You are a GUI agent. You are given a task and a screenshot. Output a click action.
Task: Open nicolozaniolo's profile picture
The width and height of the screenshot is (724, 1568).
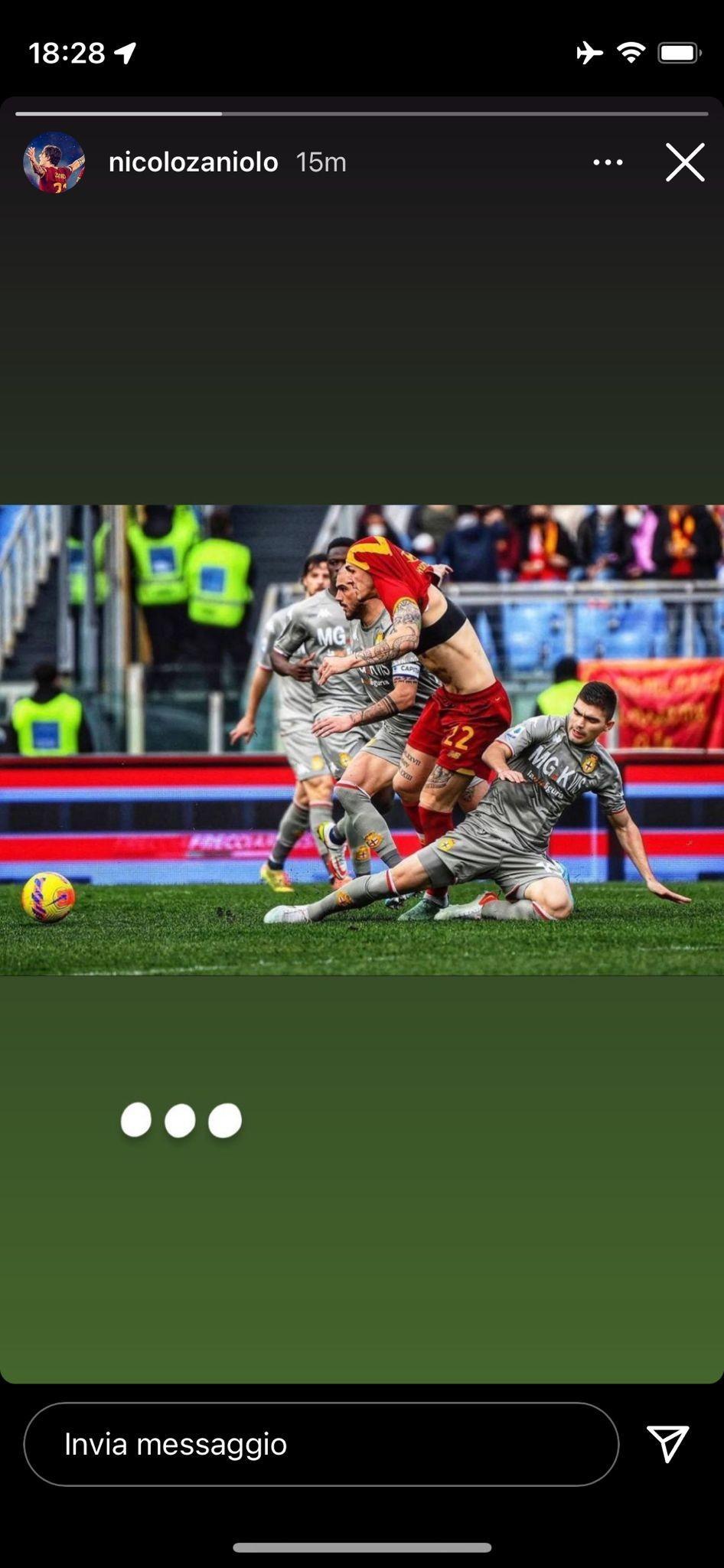click(x=54, y=162)
